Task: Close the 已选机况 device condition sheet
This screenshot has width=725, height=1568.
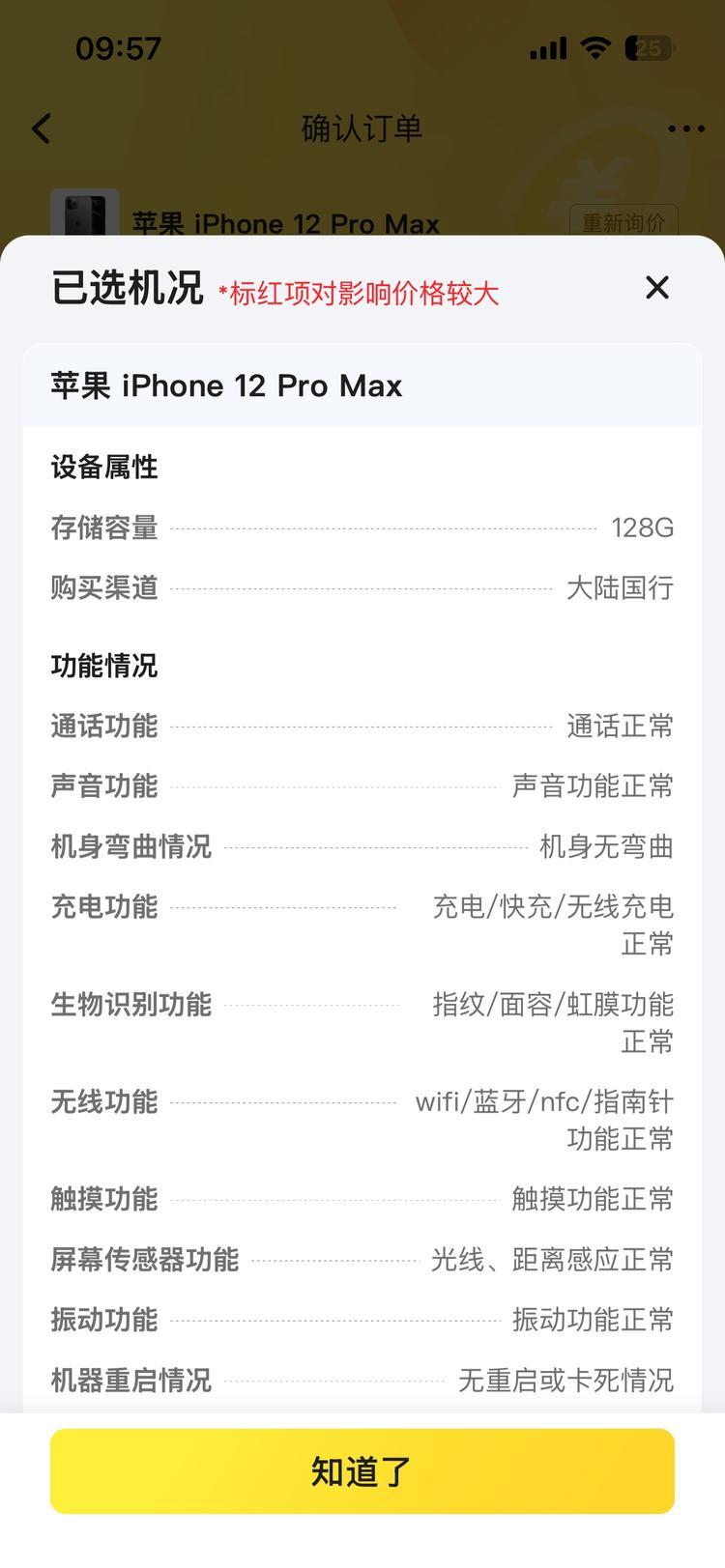Action: [x=657, y=287]
